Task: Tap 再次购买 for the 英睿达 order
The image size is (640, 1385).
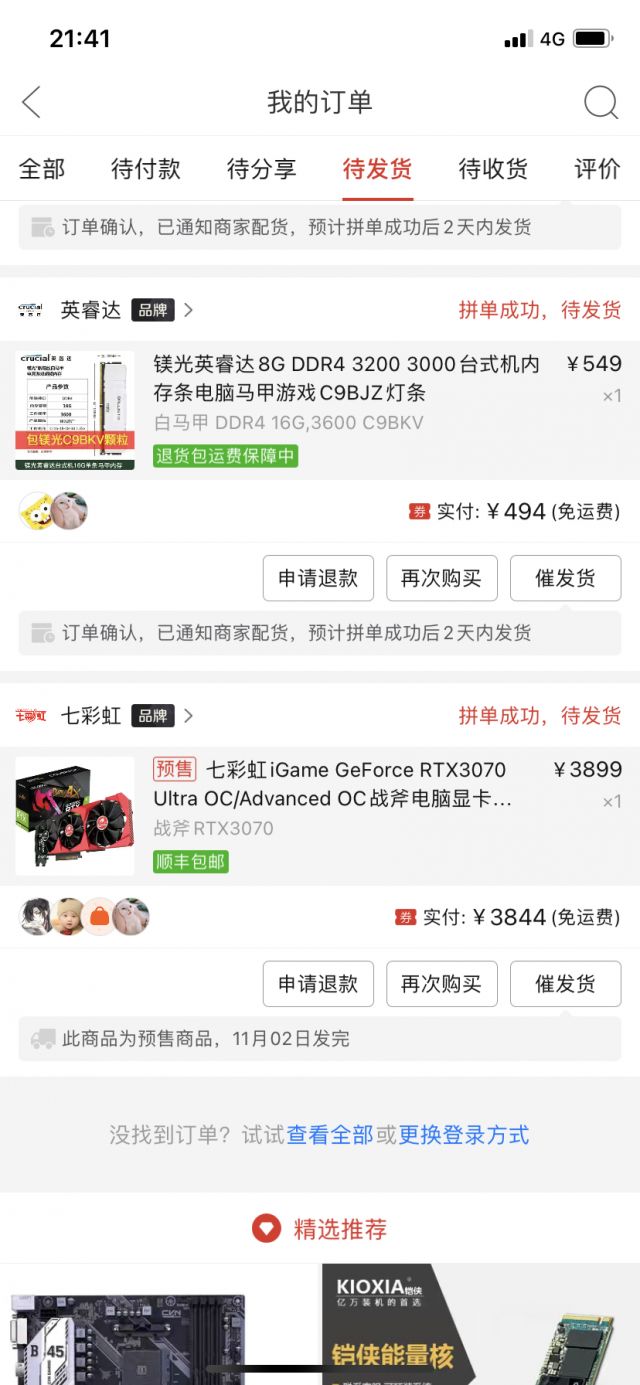Action: (441, 578)
